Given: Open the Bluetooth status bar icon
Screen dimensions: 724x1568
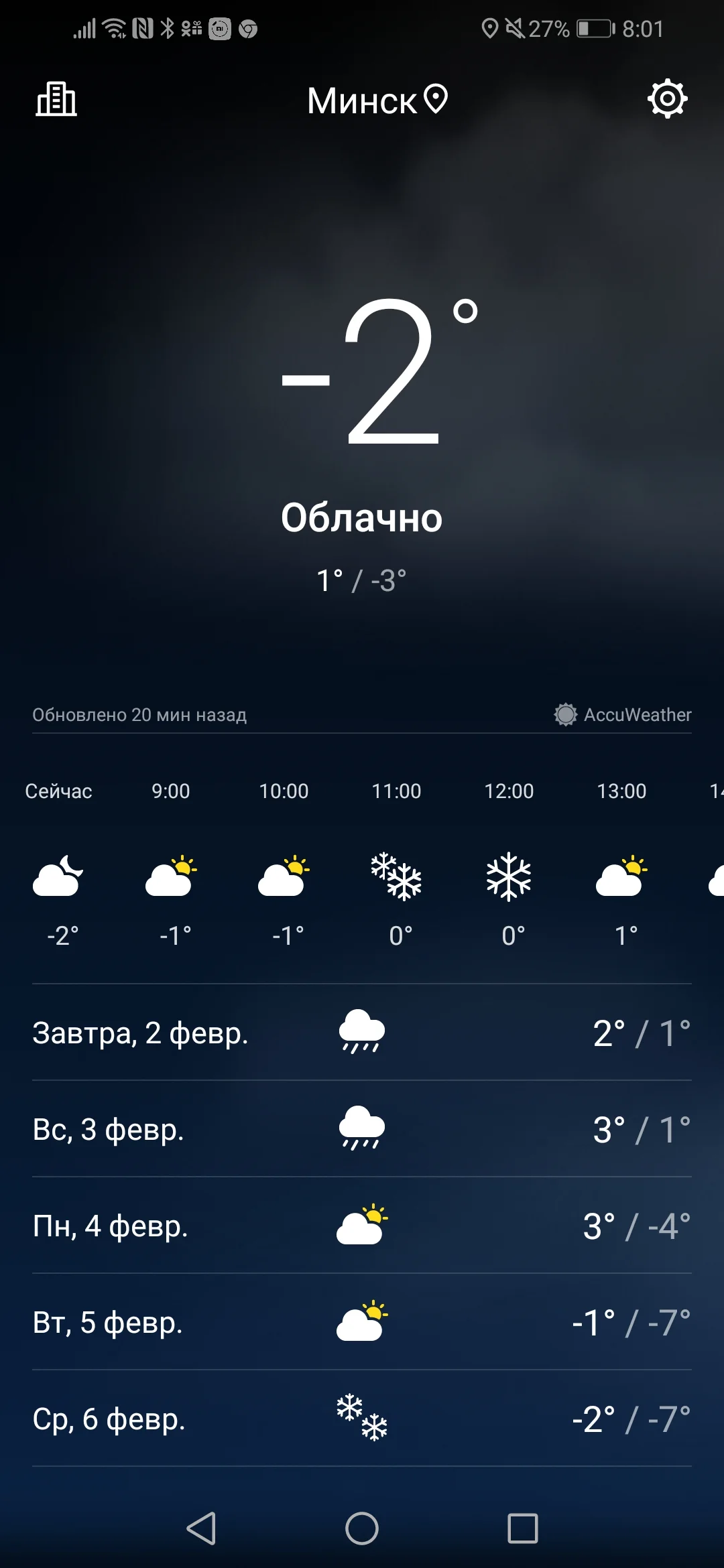Looking at the screenshot, I should pyautogui.click(x=167, y=28).
